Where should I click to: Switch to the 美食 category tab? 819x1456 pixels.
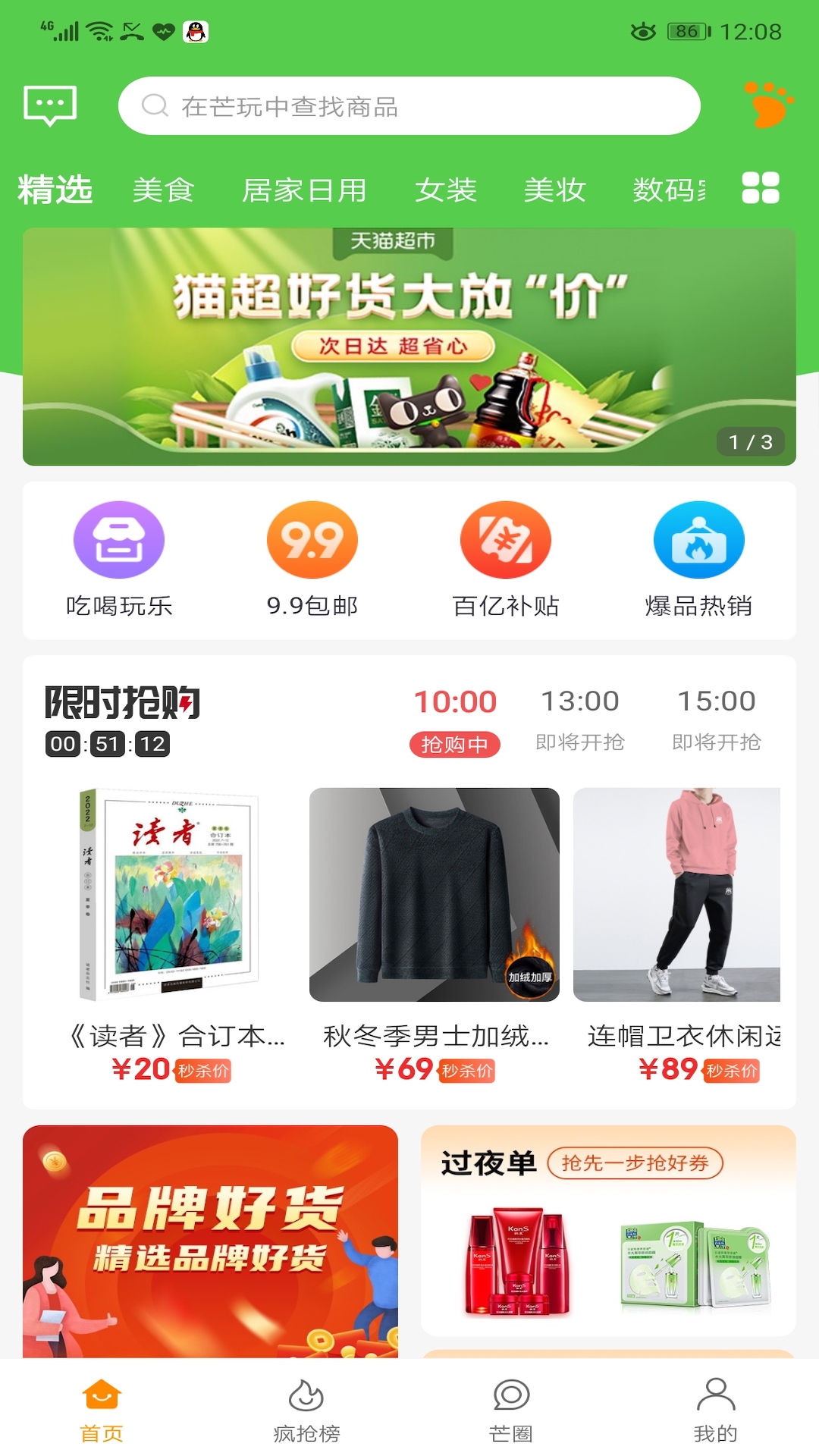tap(163, 190)
